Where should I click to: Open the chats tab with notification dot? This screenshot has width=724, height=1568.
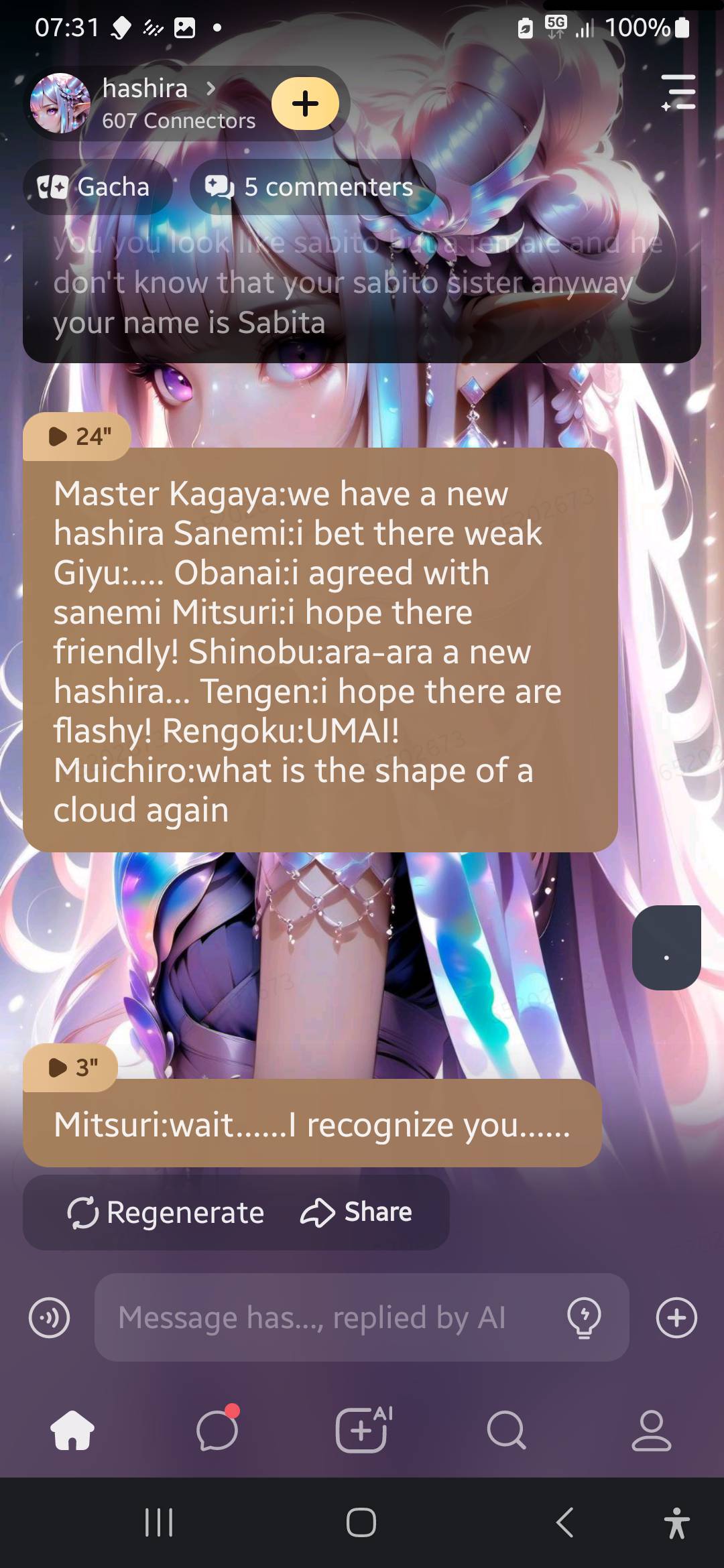(x=217, y=1430)
